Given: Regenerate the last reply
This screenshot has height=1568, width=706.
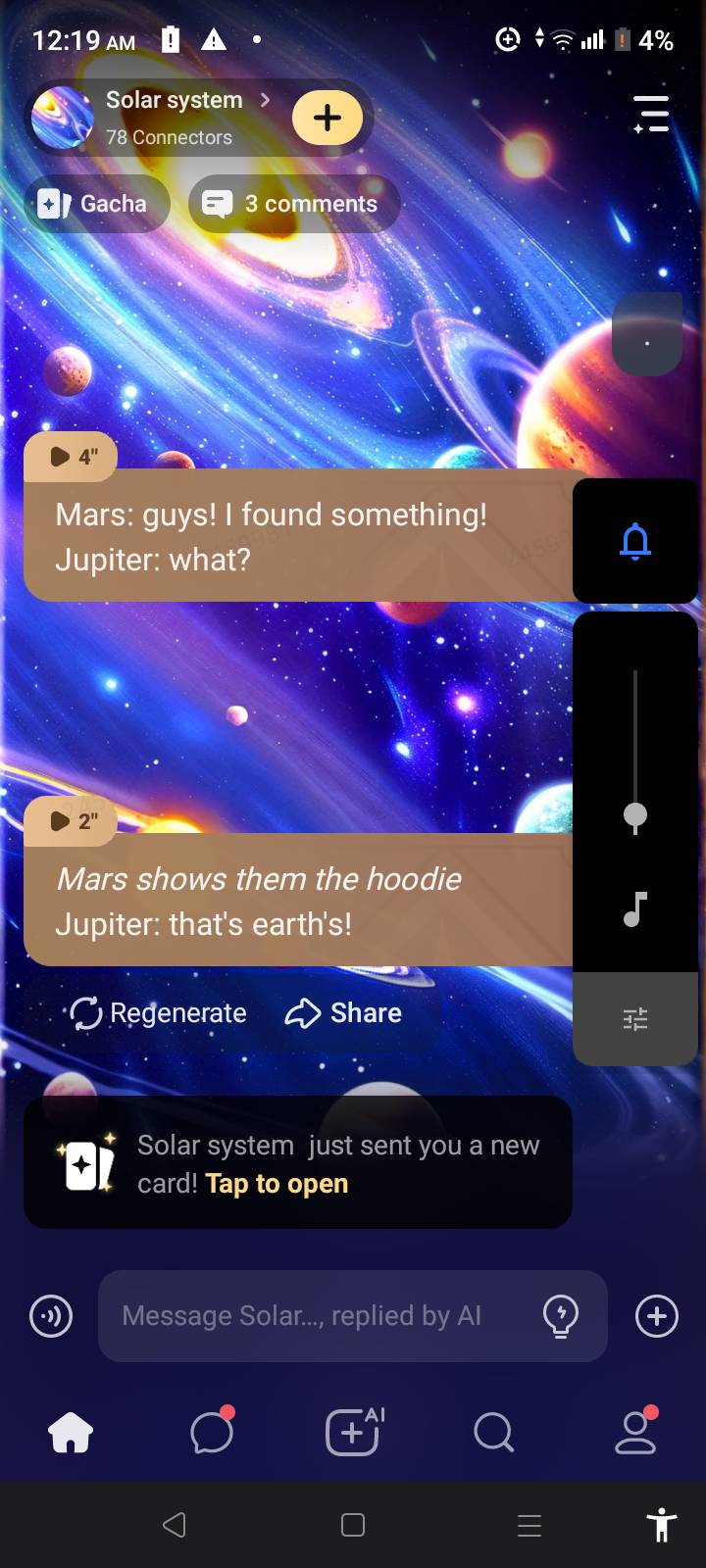Looking at the screenshot, I should point(159,1013).
